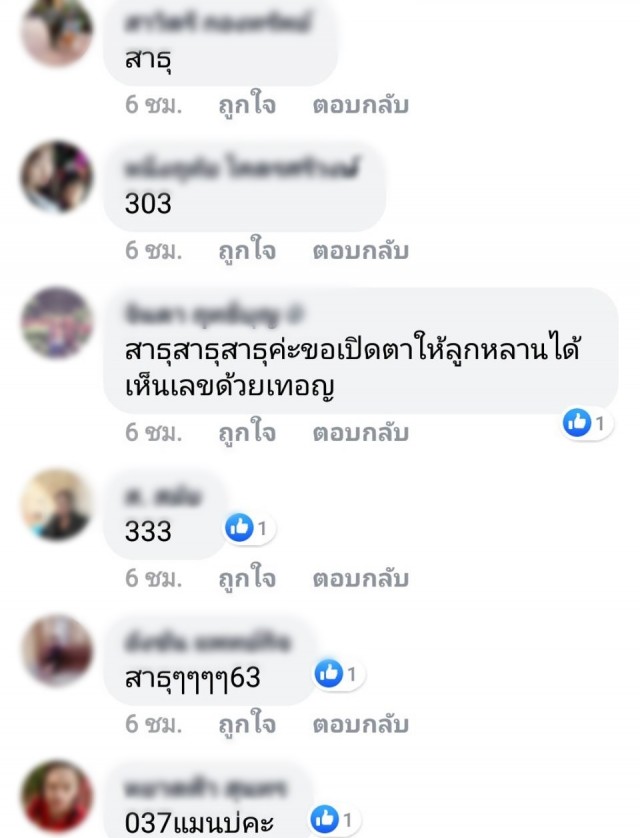Reply to the สาธุๆๆๆๆ63 comment
This screenshot has width=640, height=838.
pyautogui.click(x=360, y=724)
